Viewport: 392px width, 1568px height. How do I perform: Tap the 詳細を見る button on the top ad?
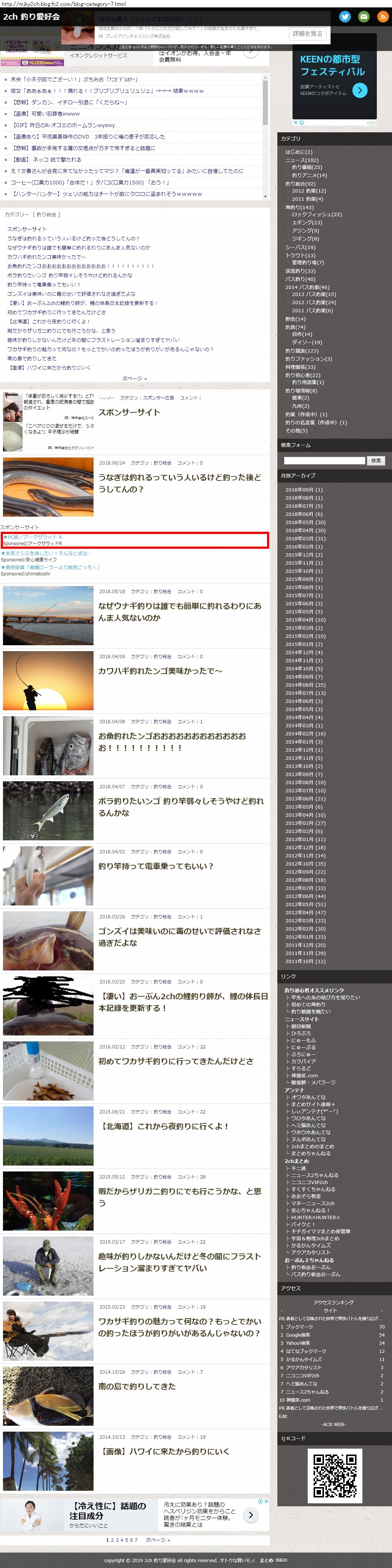coord(307,34)
